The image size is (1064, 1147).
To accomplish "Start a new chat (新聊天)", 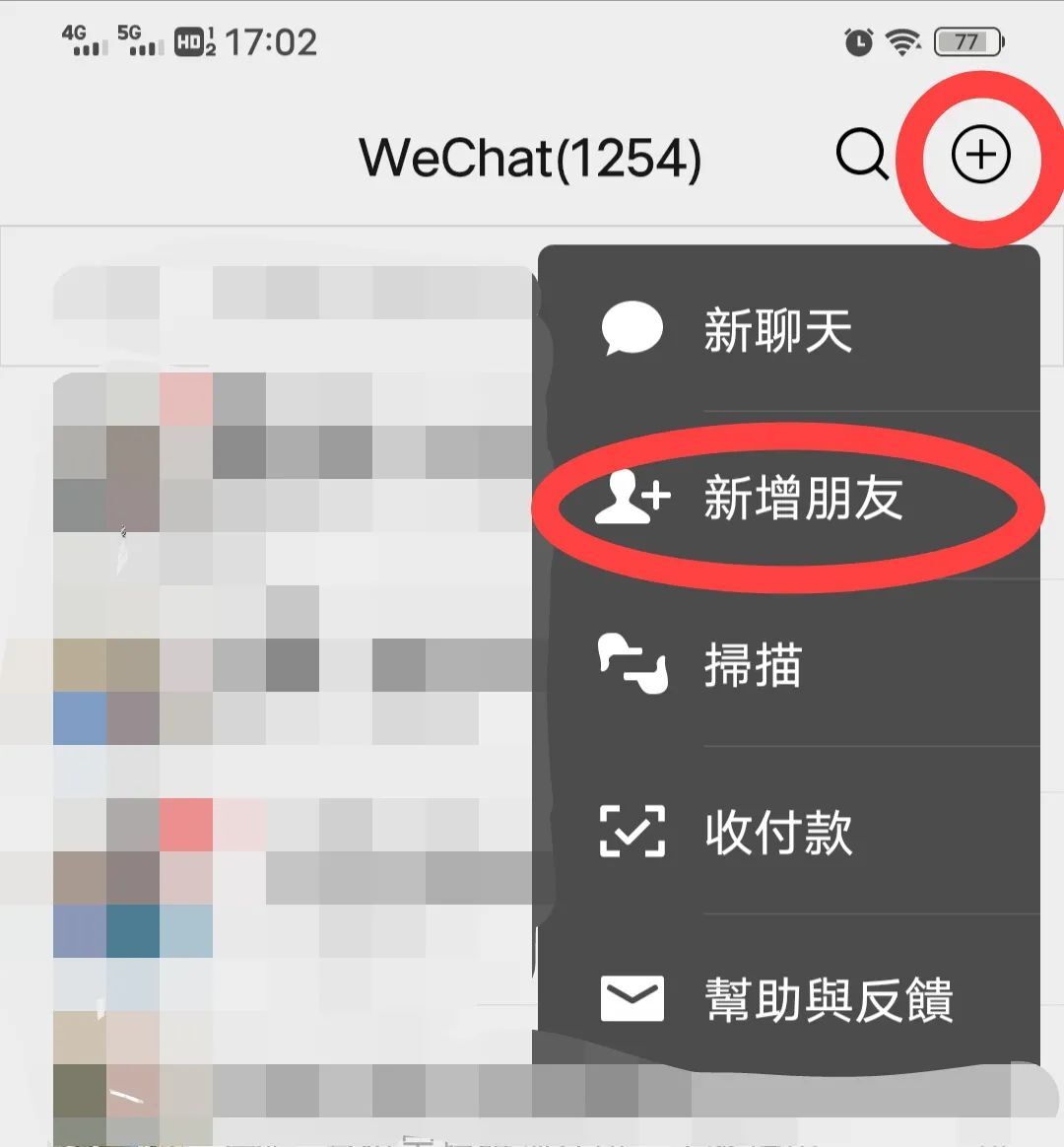I will tap(778, 330).
